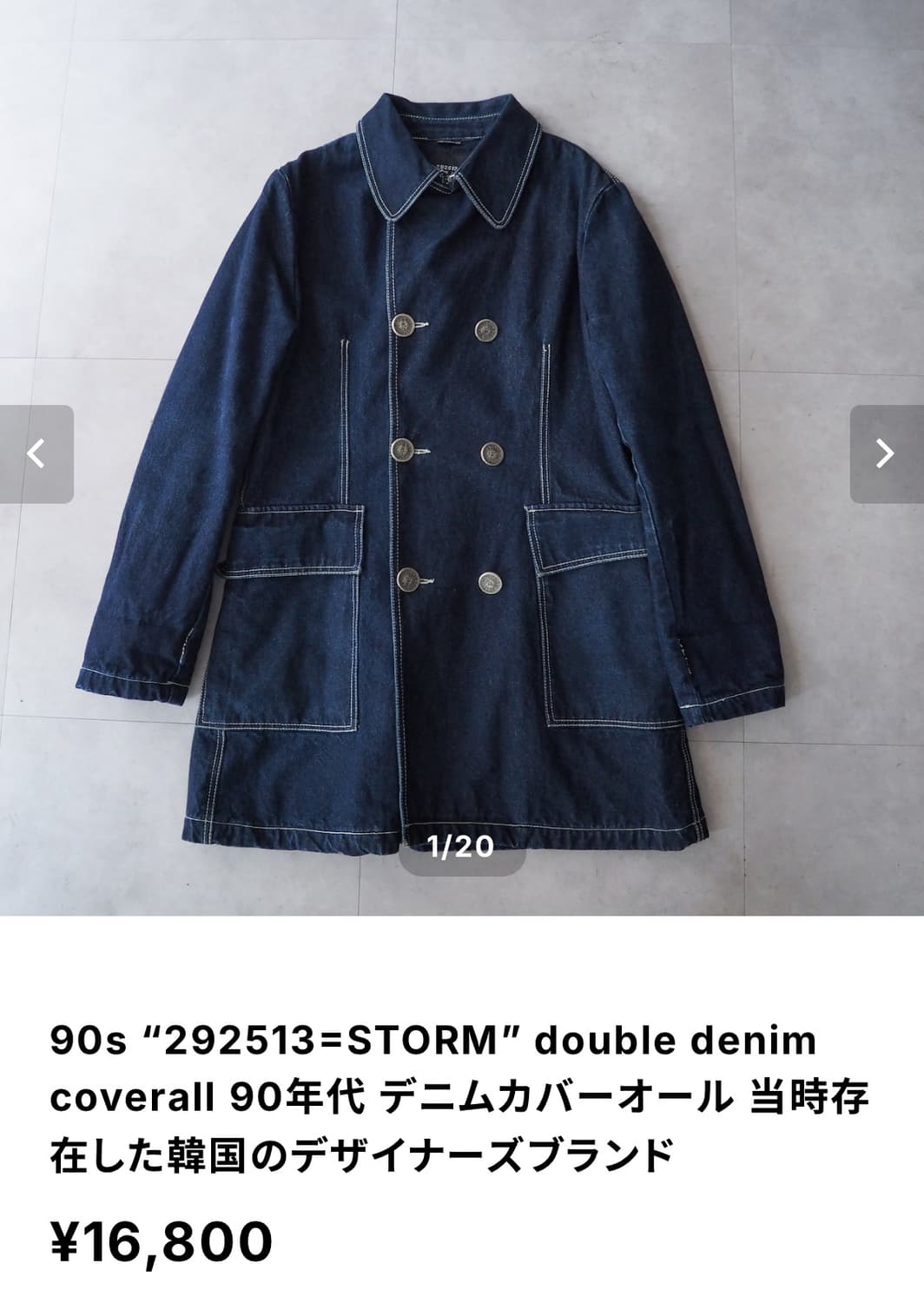Viewport: 924px width, 1303px height.
Task: Open the carousel navigation chevron on the right edge
Action: coord(884,454)
